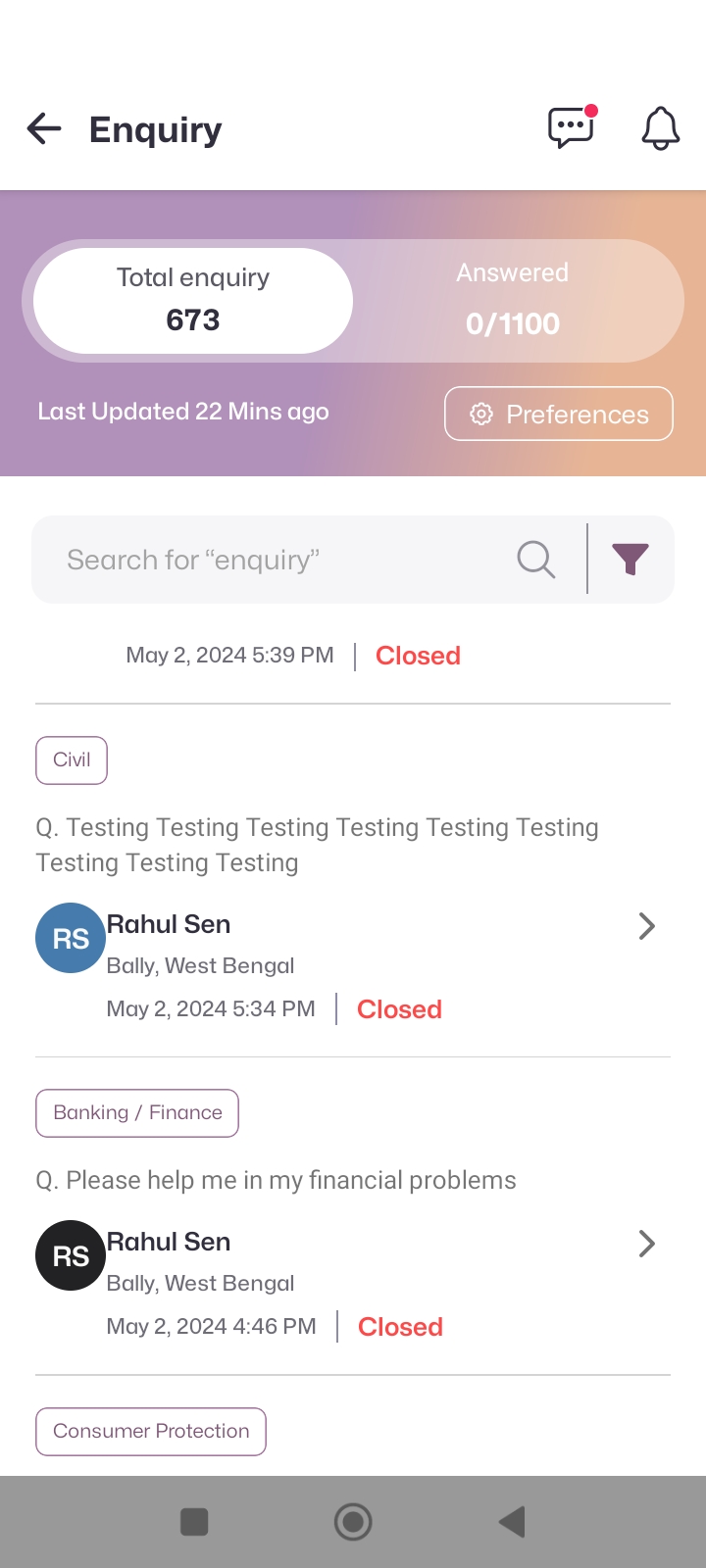706x1568 pixels.
Task: Tap the system back button
Action: point(512,1522)
